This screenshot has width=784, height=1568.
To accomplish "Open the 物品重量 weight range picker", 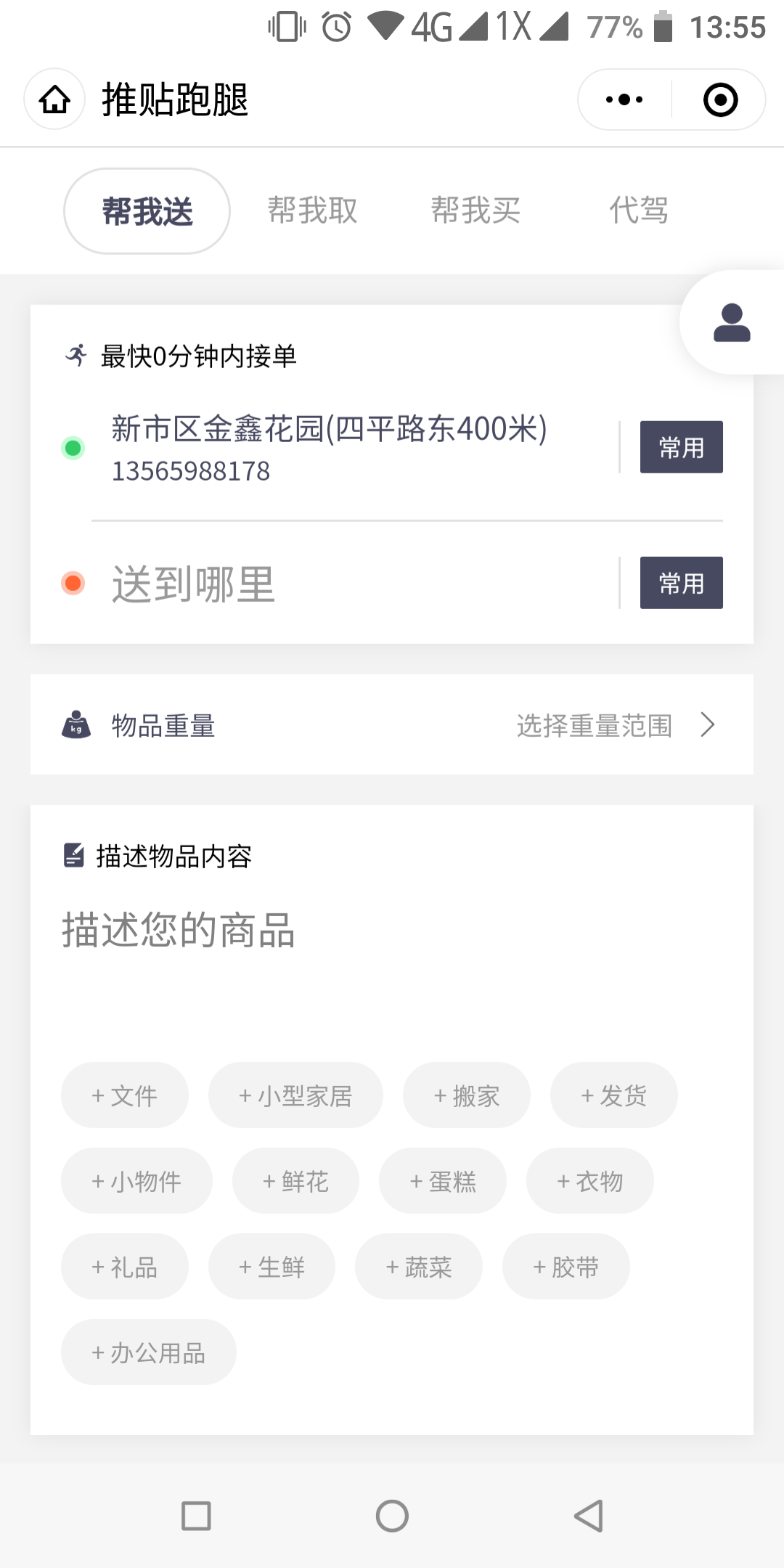I will click(392, 724).
